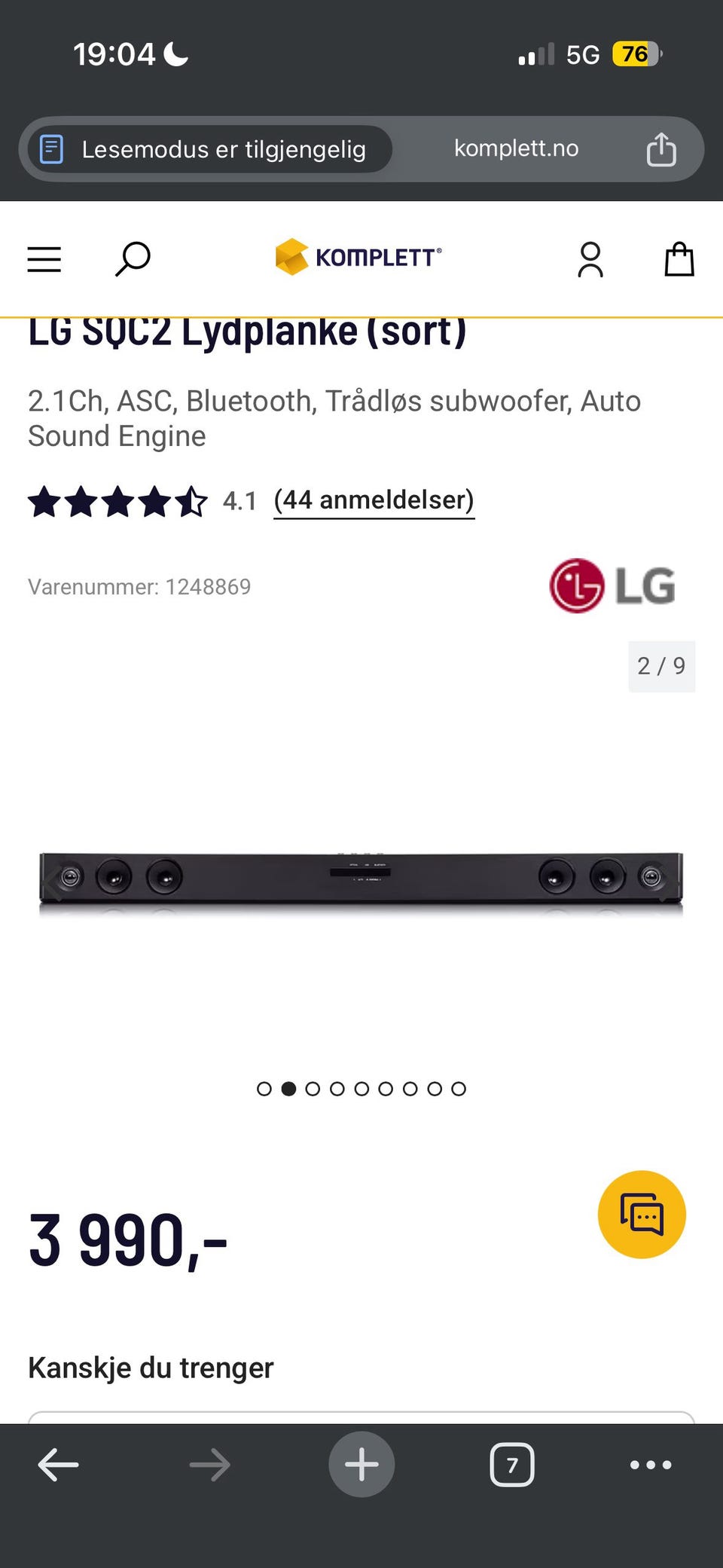Go back to the previous page
723x1568 pixels.
tap(58, 1465)
